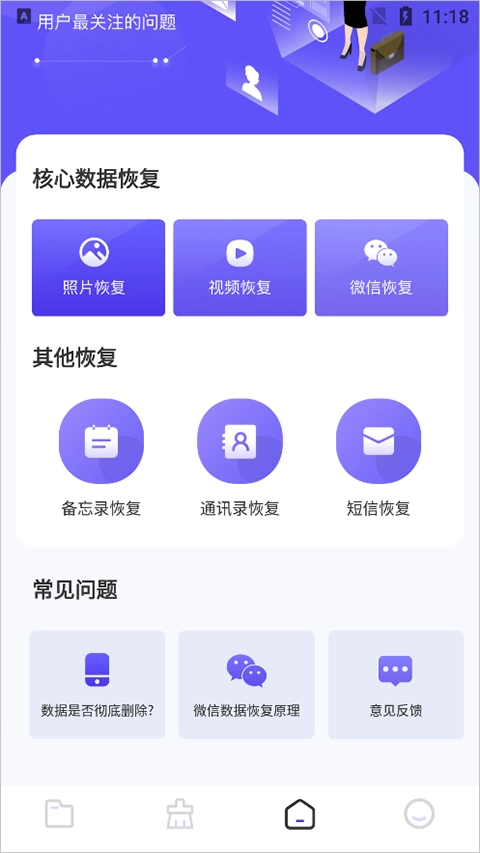The image size is (480, 853).
Task: Open the 微信数据恢复原理 FAQ card
Action: coord(247,684)
